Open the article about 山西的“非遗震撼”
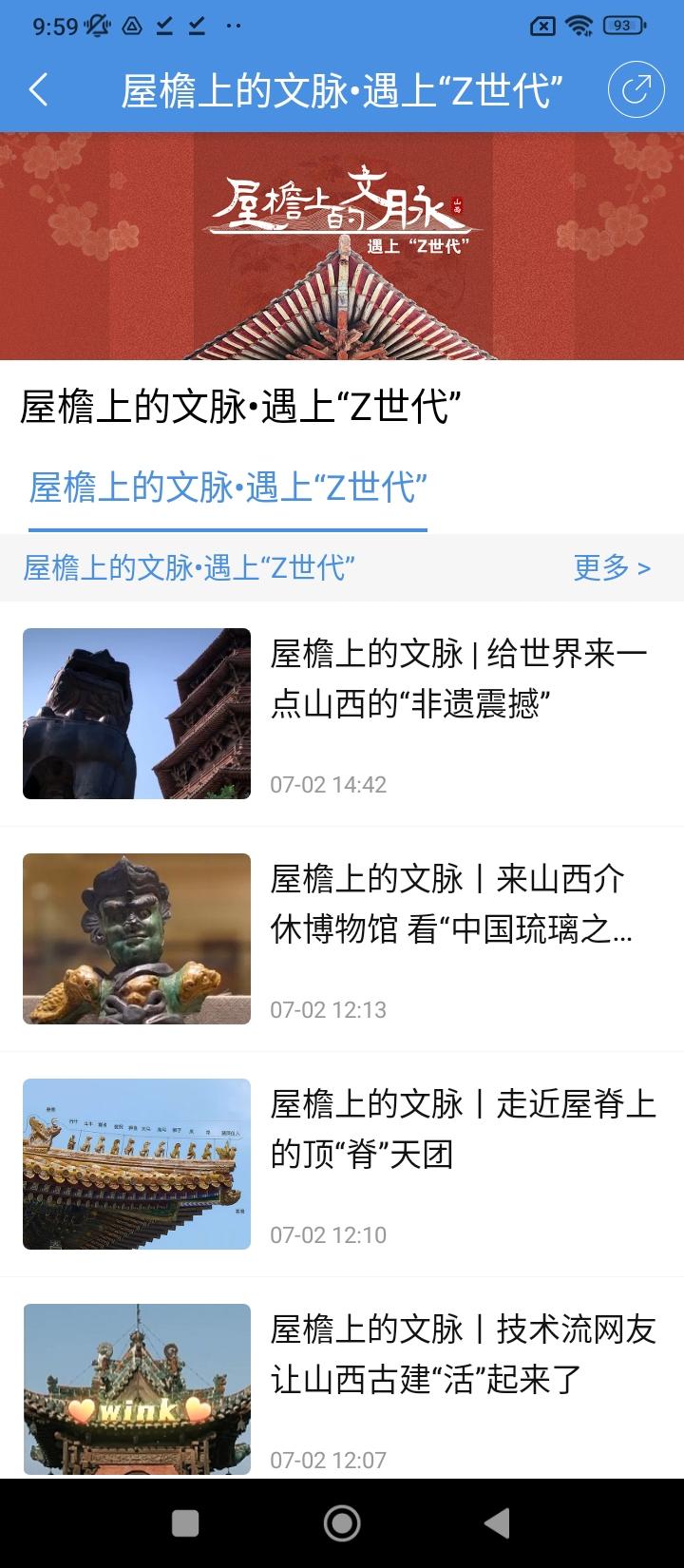The width and height of the screenshot is (684, 1568). [x=459, y=679]
